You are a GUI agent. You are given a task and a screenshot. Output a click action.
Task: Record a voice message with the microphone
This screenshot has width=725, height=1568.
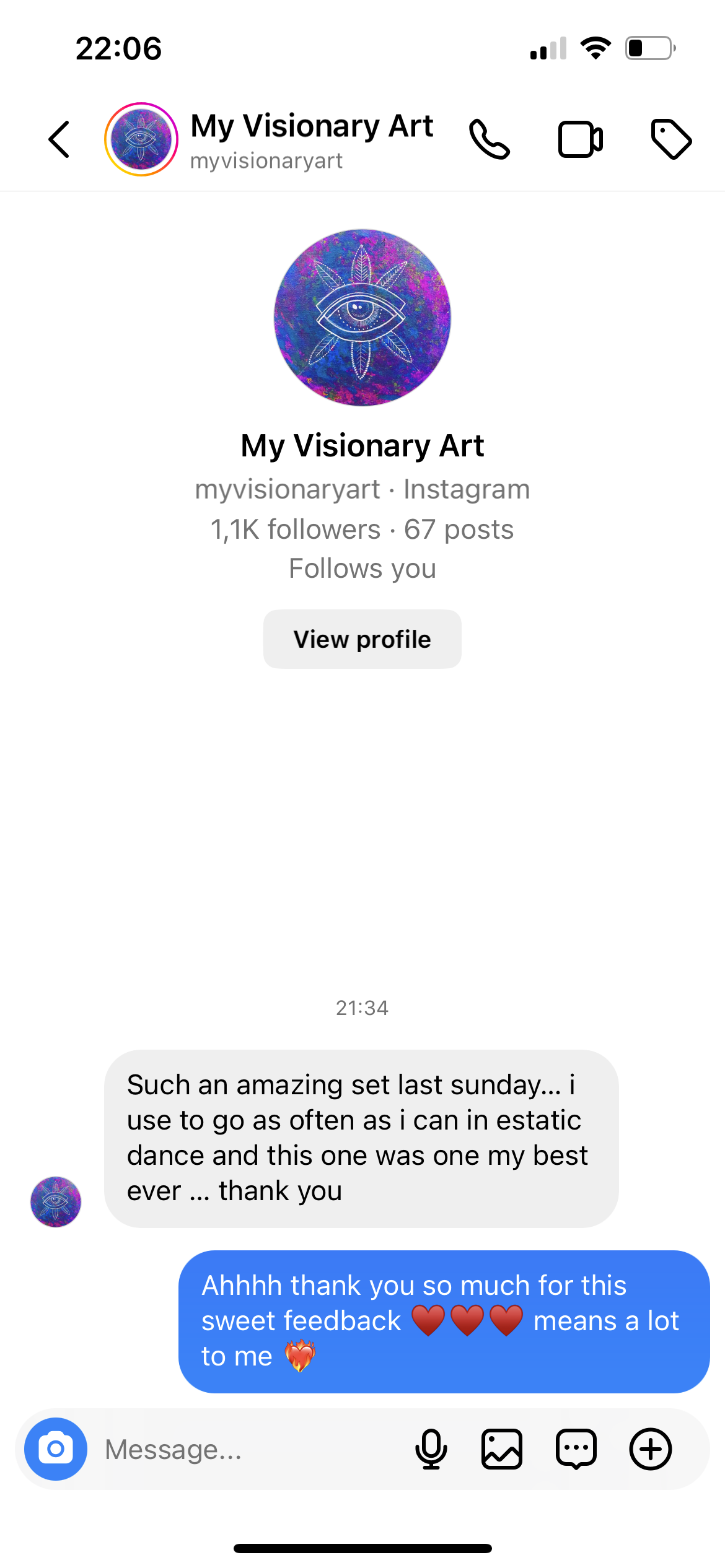click(431, 1449)
